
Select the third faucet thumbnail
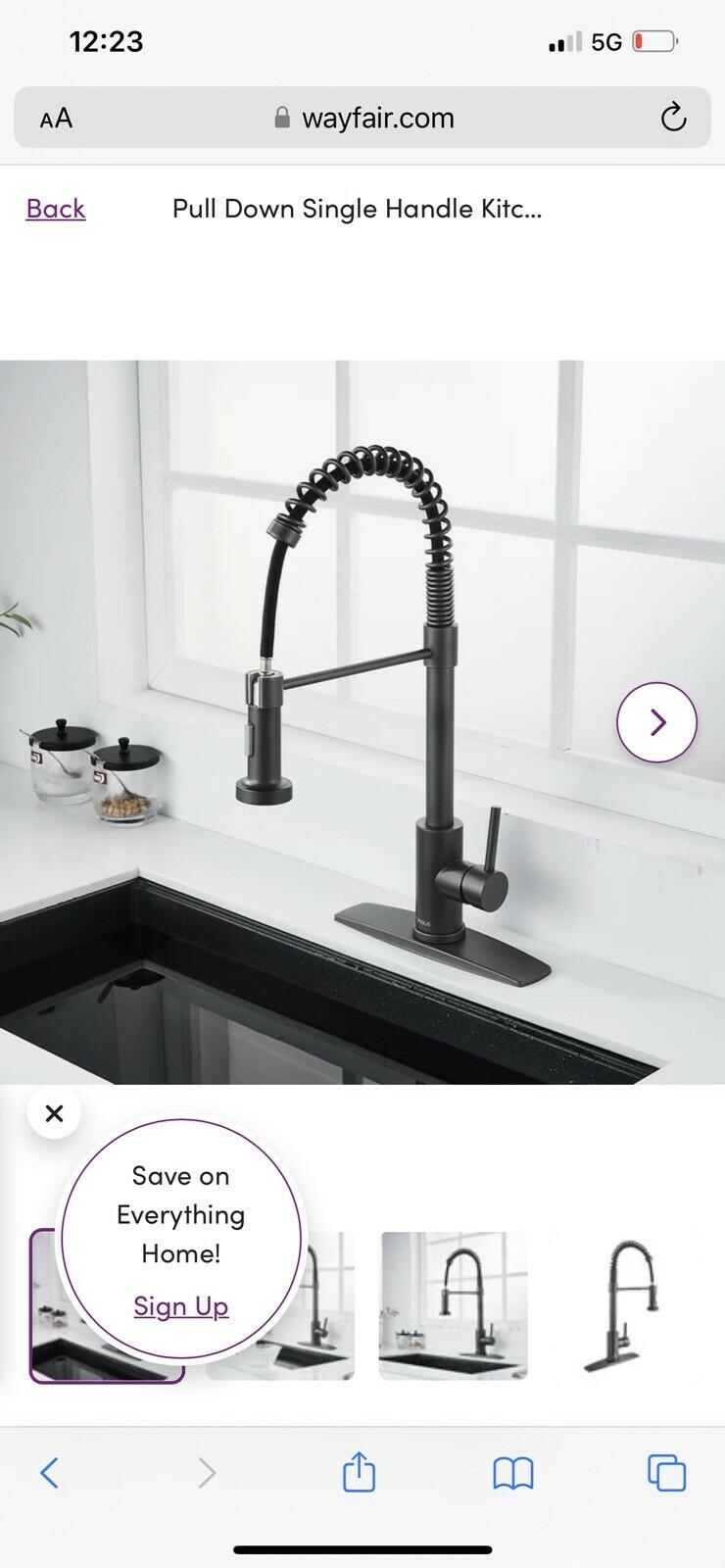[453, 1305]
